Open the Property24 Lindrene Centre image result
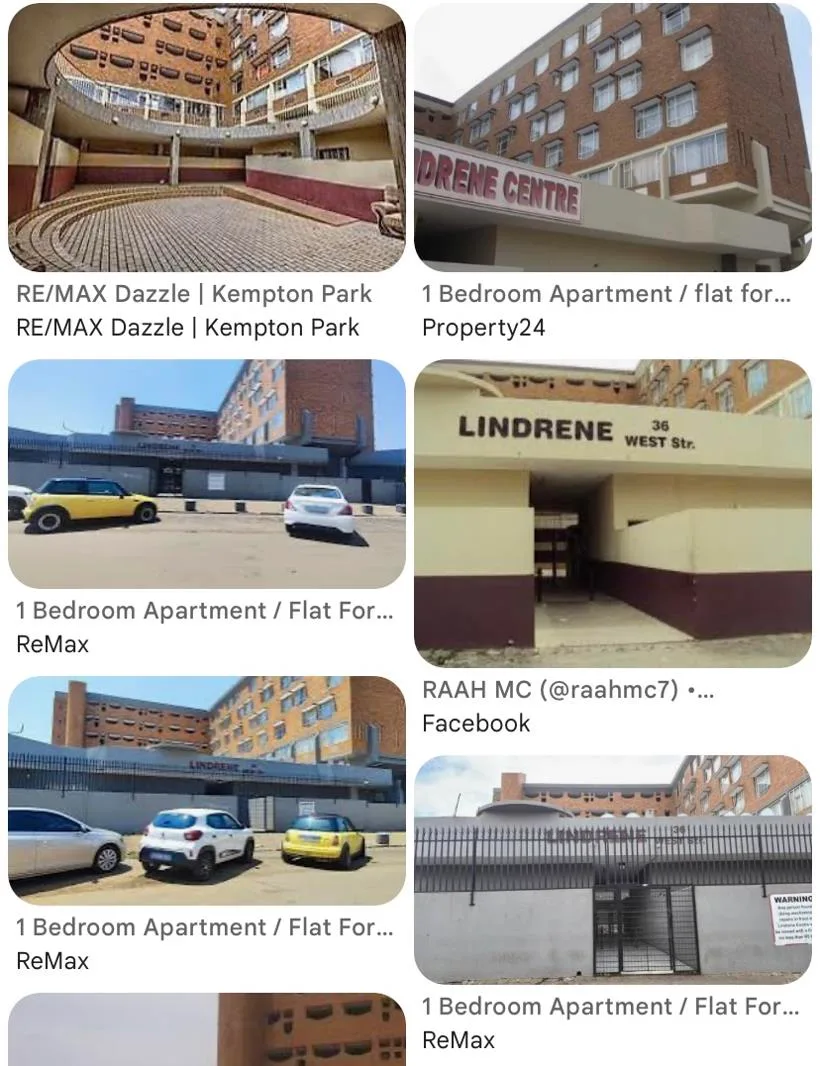Screen dimensions: 820x1066 click(613, 137)
